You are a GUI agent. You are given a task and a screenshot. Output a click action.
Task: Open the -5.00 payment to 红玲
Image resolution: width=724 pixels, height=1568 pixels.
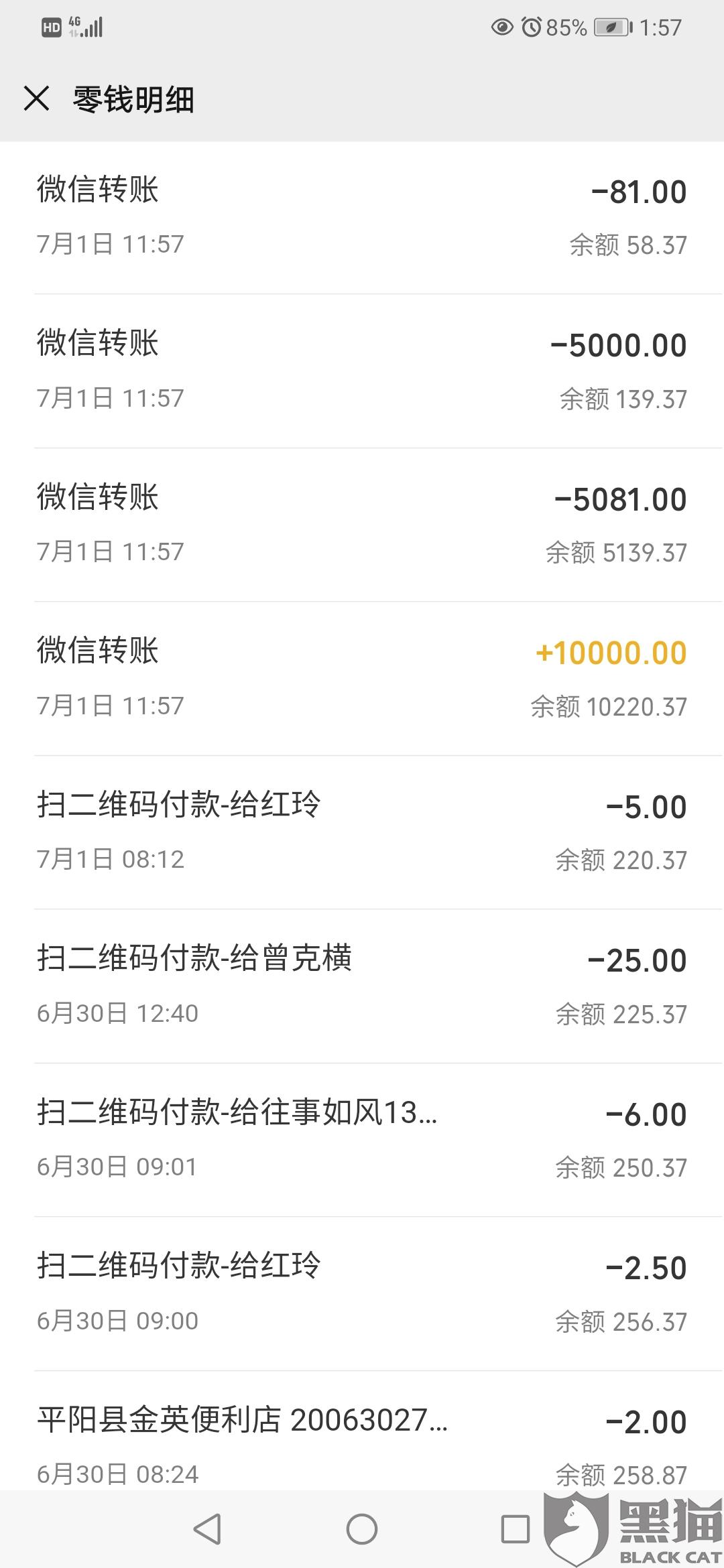point(362,832)
